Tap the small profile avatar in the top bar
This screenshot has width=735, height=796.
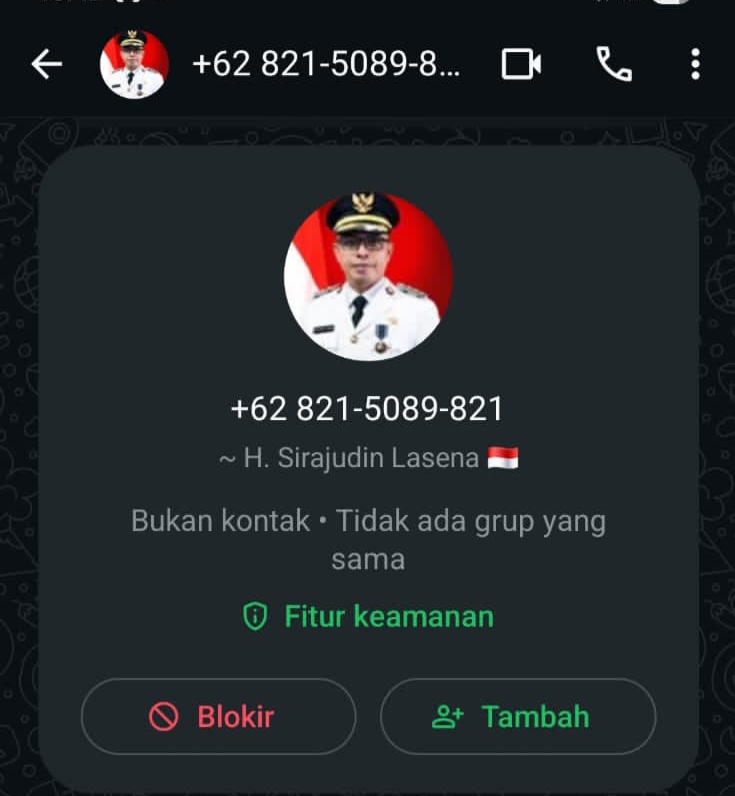[130, 64]
